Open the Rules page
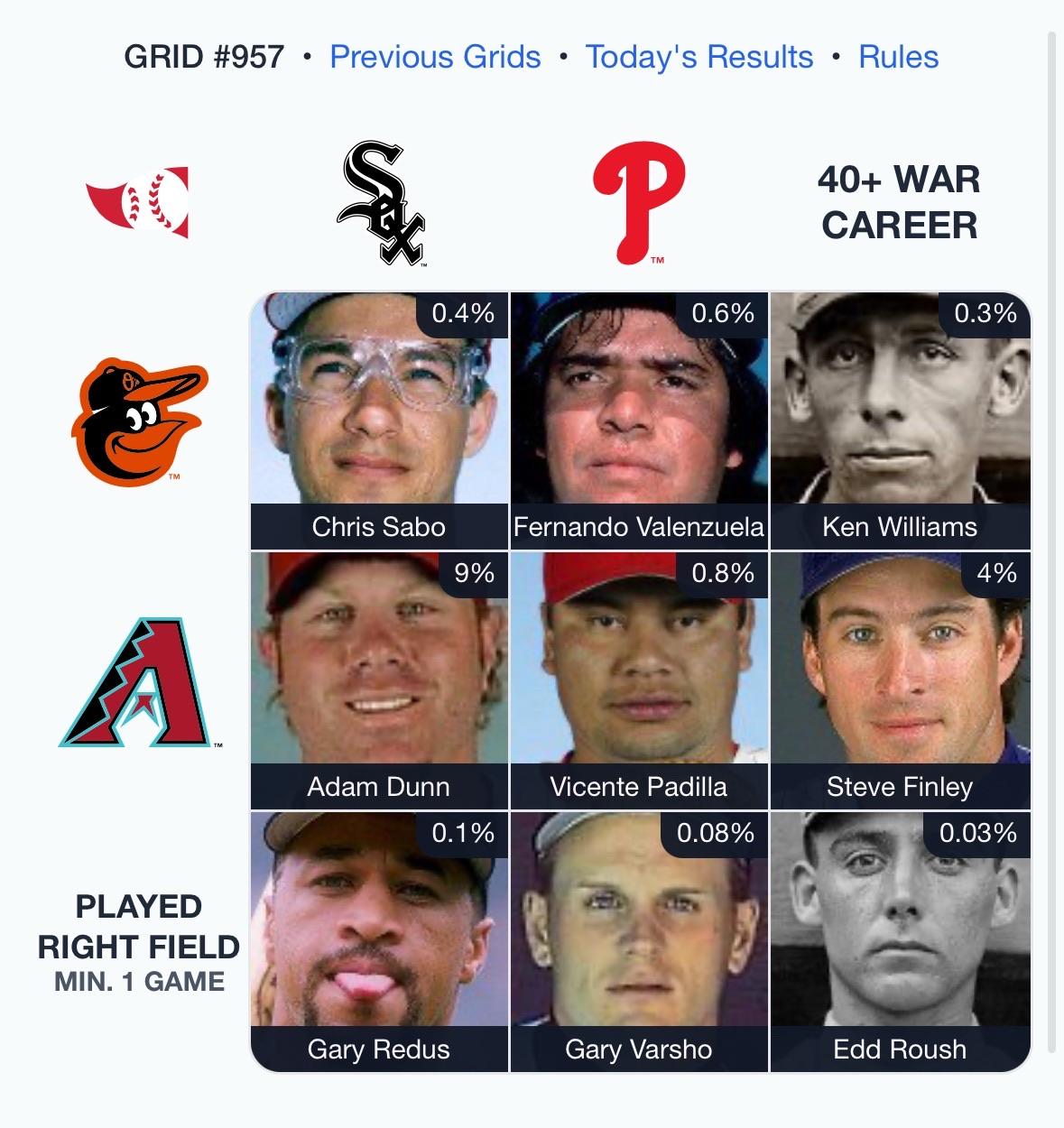Image resolution: width=1064 pixels, height=1128 pixels. [898, 57]
